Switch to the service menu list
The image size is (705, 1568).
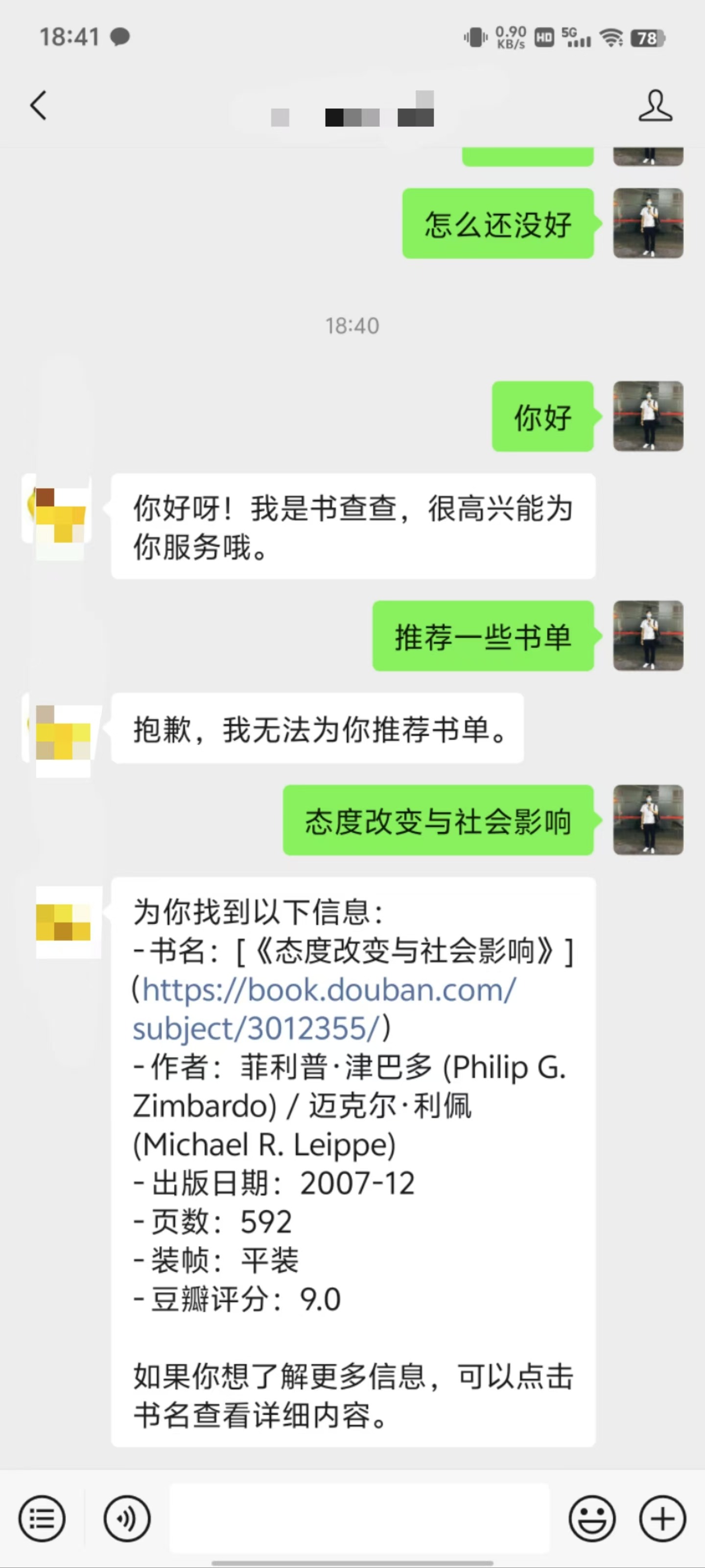(42, 1519)
